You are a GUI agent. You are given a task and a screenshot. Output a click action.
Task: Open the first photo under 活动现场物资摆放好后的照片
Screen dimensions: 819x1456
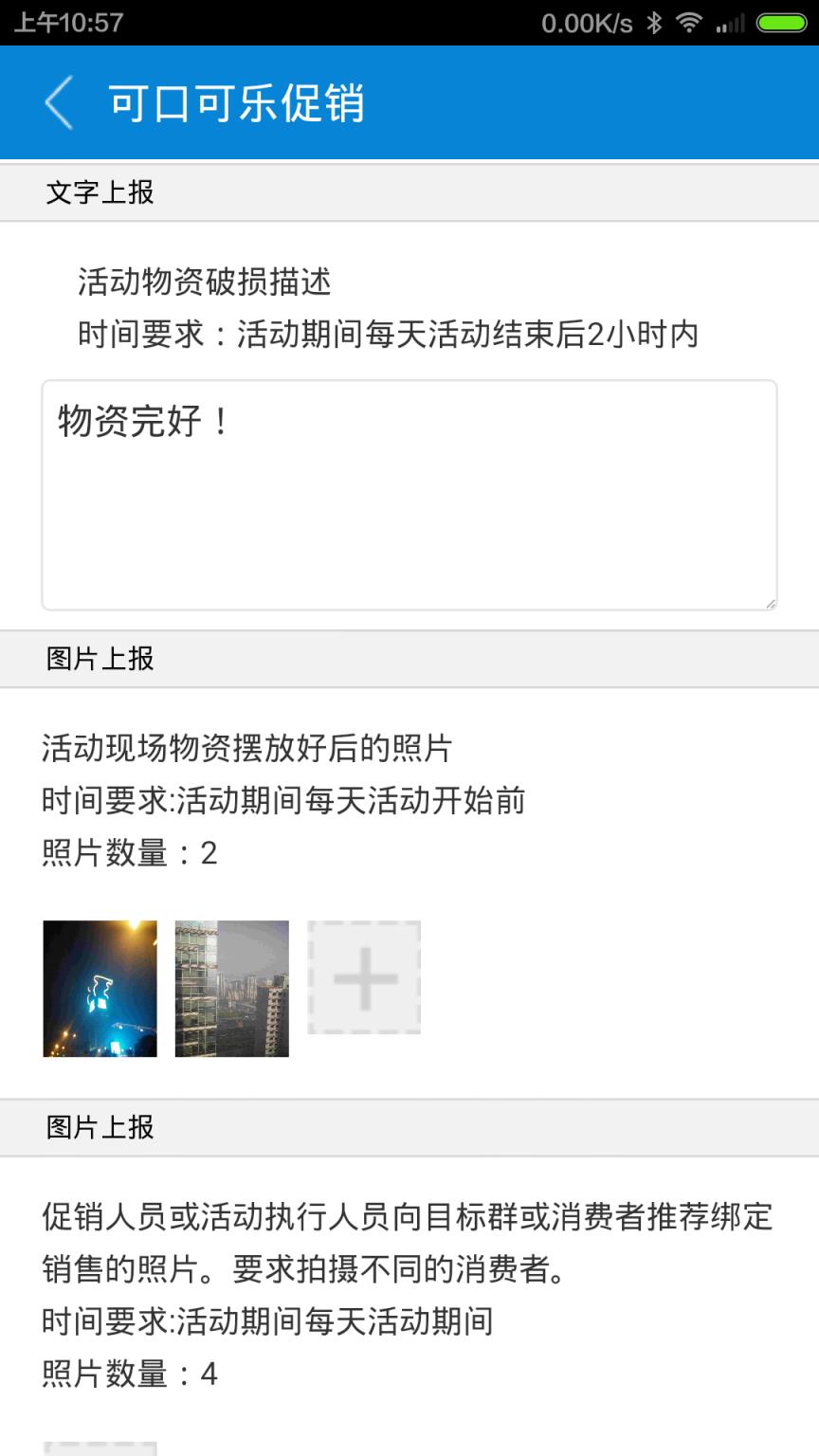100,989
